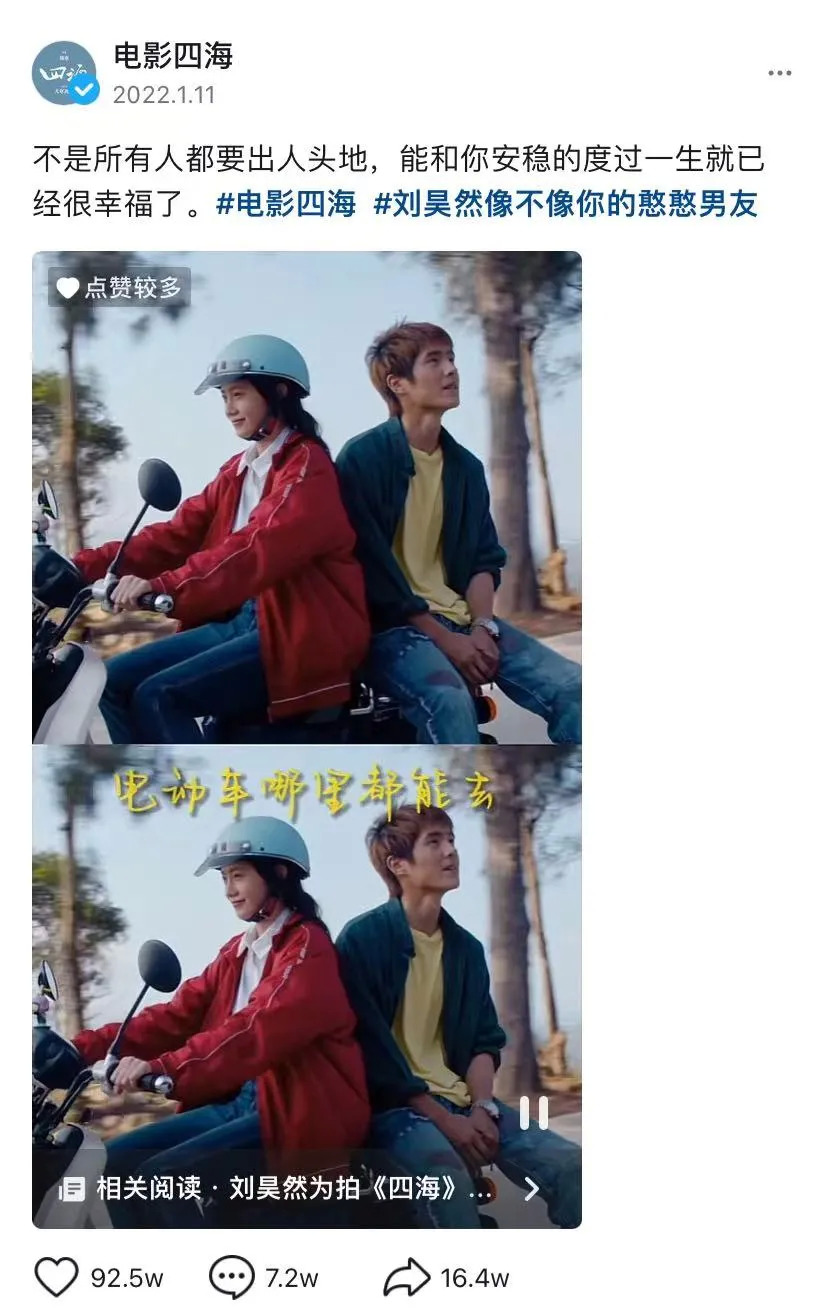Like this post
This screenshot has height=1315, width=828.
[57, 1277]
